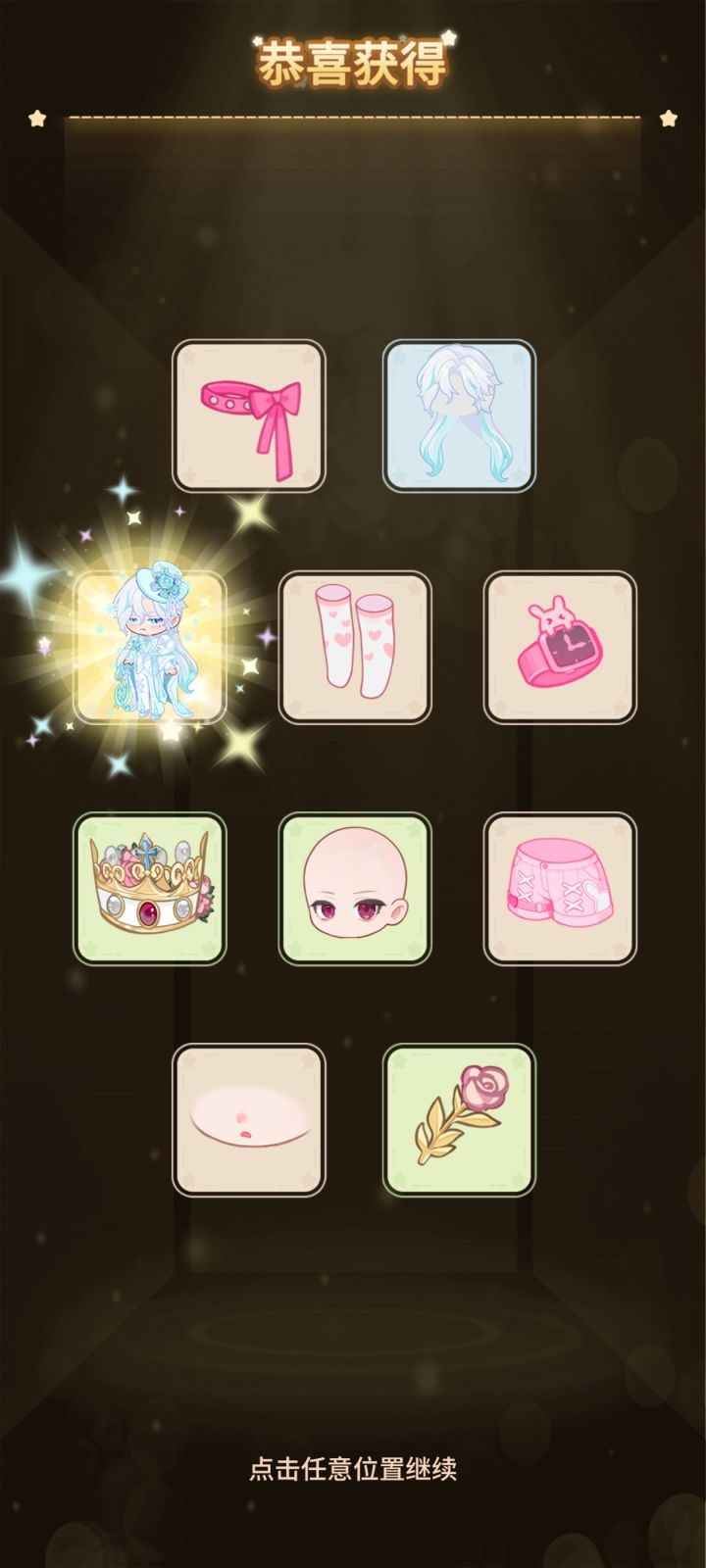The width and height of the screenshot is (706, 1568).
Task: Click the right star beside the divider
Action: coord(670,118)
